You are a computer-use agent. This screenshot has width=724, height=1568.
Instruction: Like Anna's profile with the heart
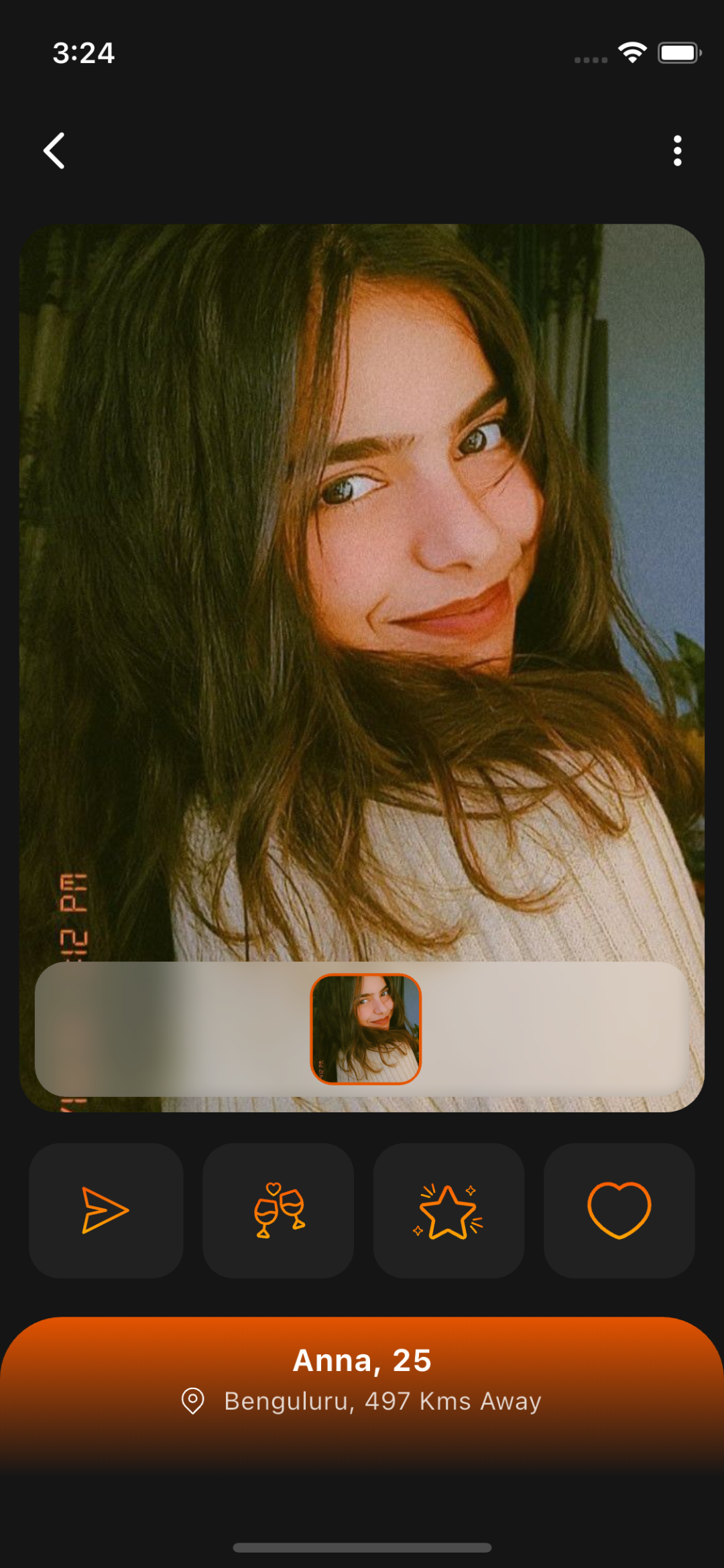[619, 1210]
